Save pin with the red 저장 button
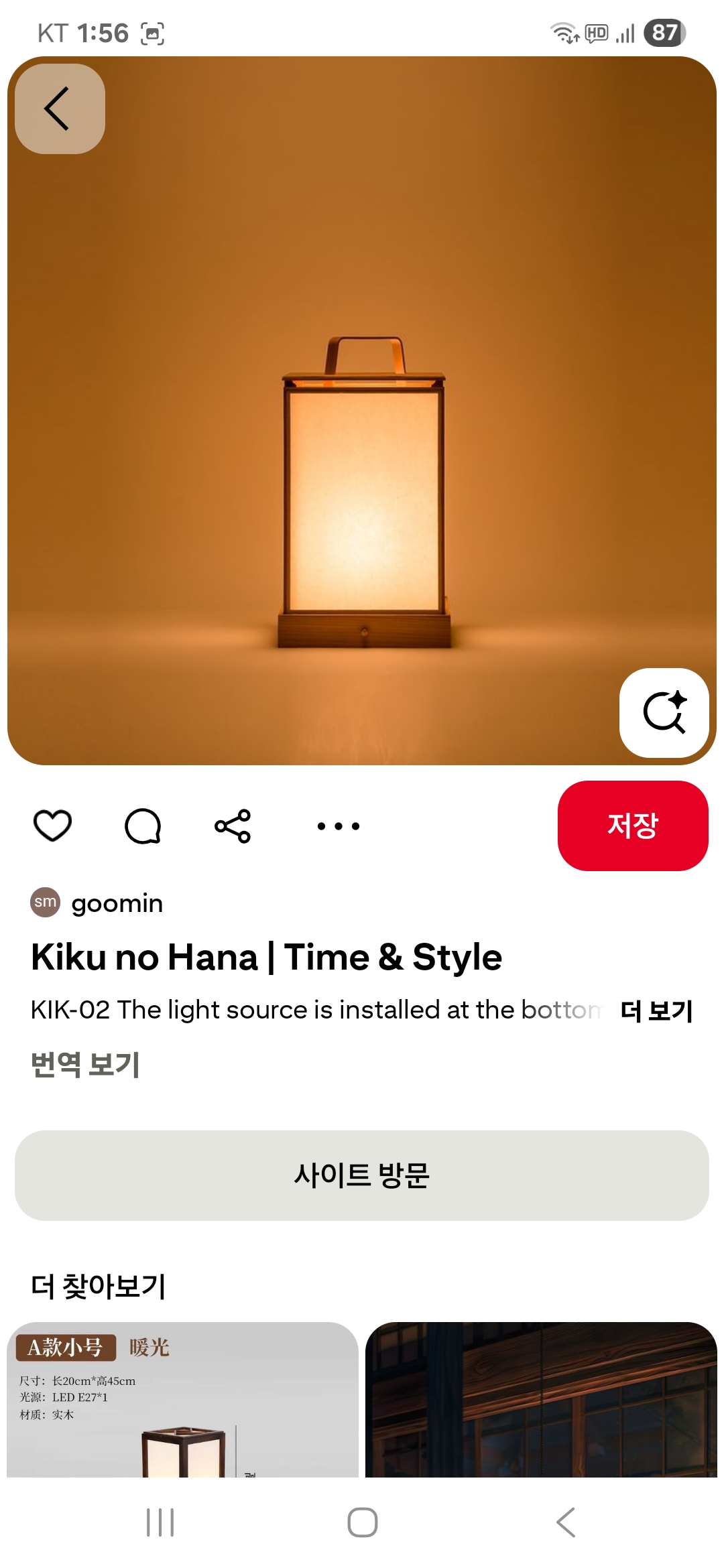The image size is (724, 1568). 632,826
